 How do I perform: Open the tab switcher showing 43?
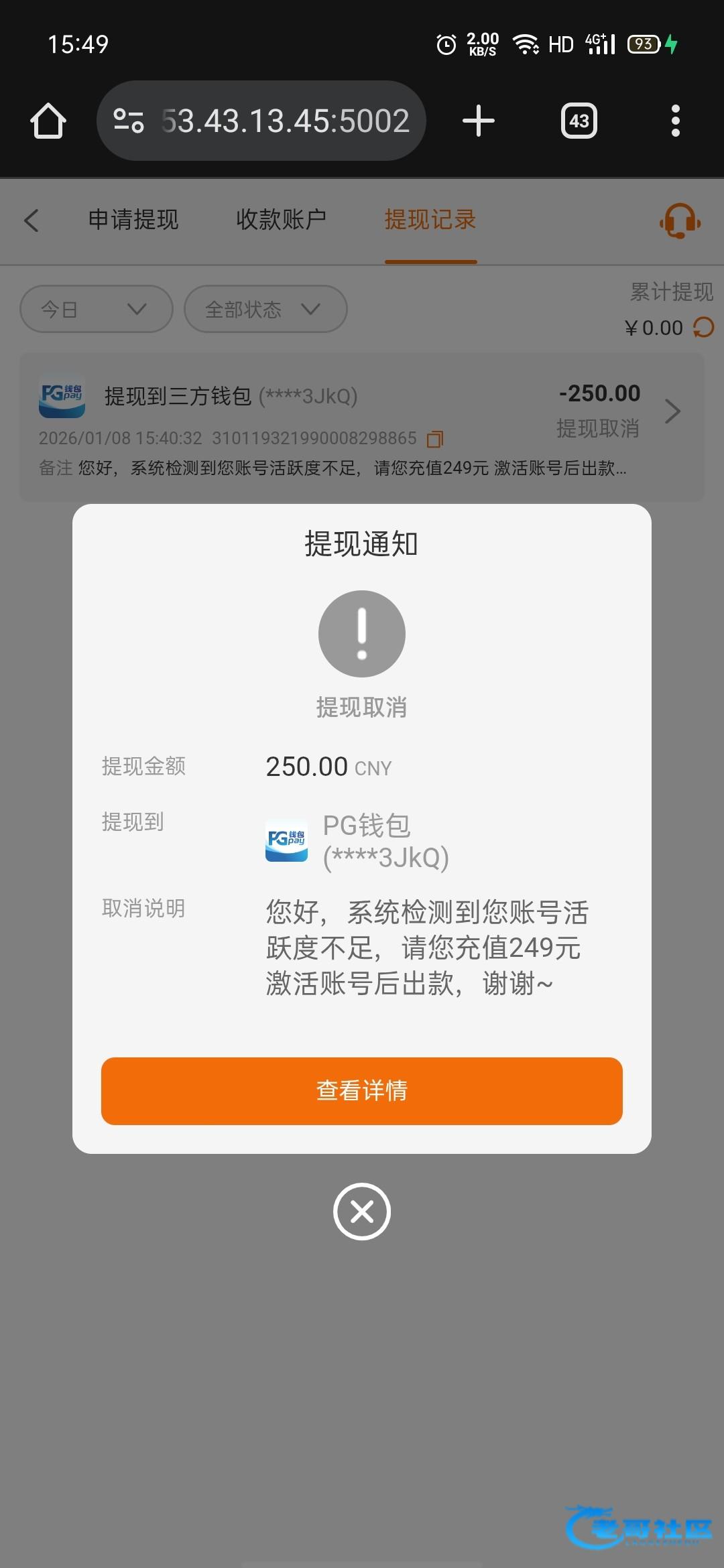[579, 121]
